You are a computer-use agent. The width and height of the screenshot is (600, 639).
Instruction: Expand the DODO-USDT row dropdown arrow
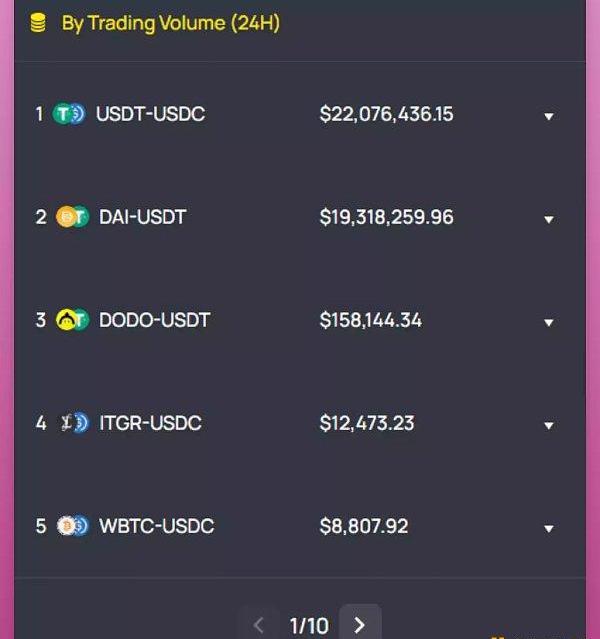(x=548, y=322)
